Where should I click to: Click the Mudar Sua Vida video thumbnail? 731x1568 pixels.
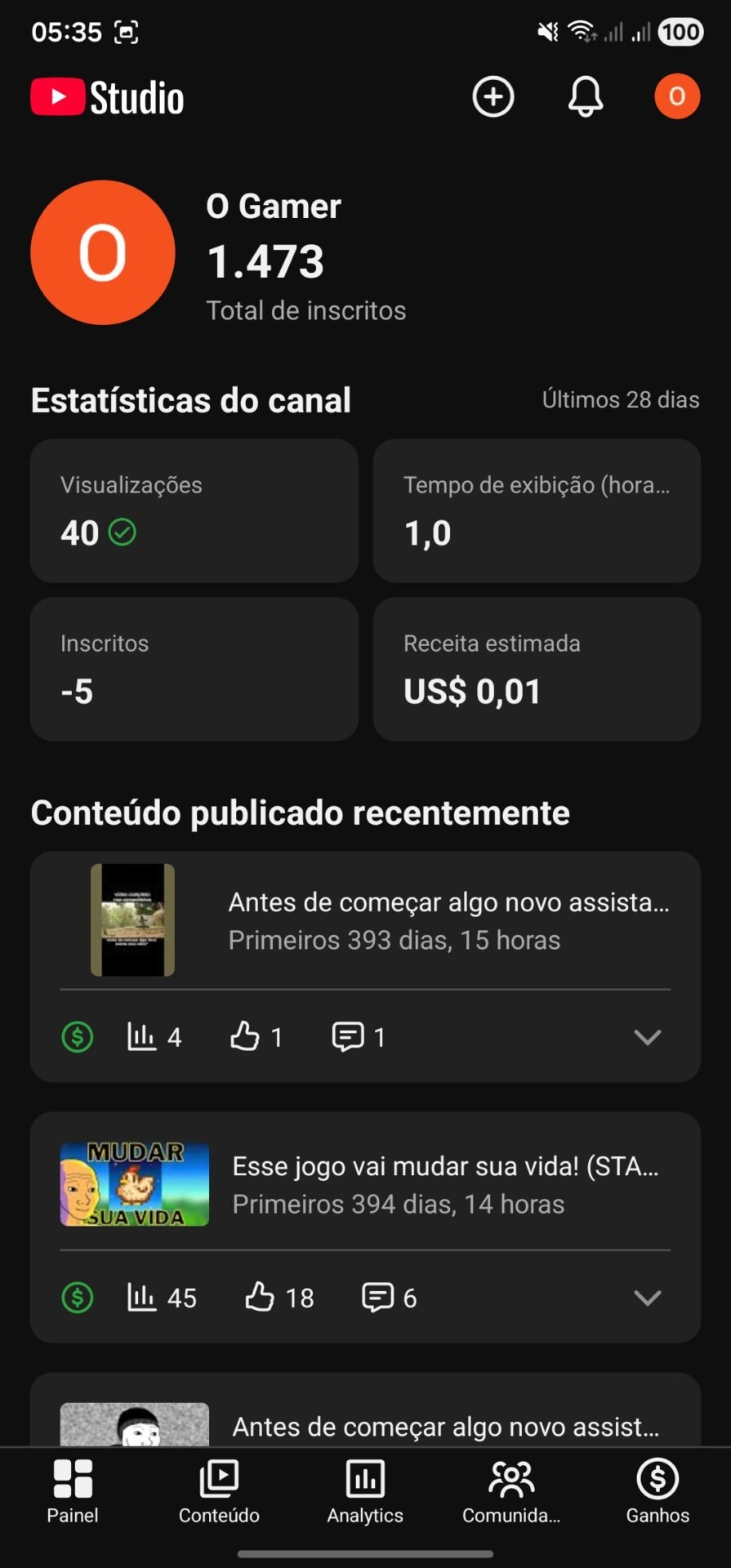(134, 1183)
